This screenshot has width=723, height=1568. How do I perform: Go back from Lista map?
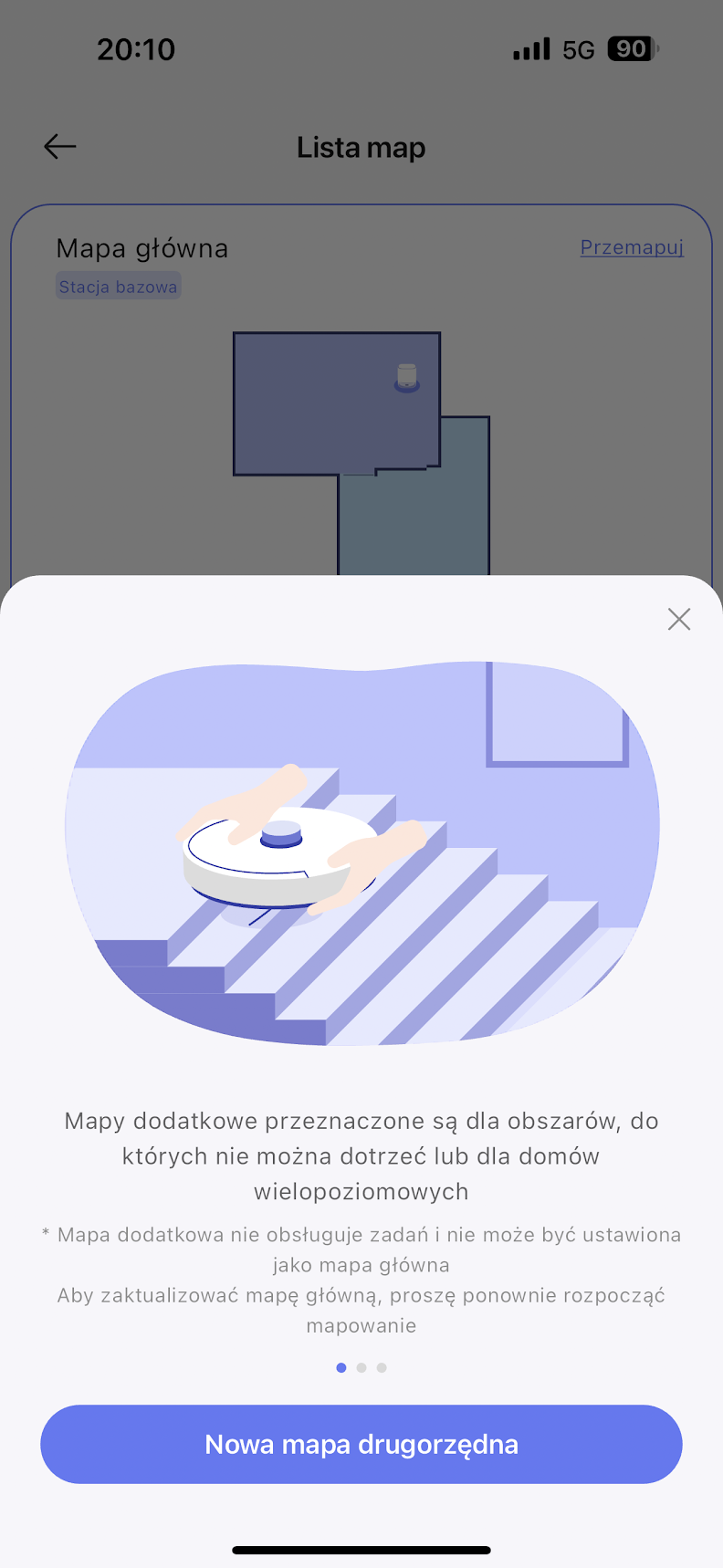[x=60, y=147]
